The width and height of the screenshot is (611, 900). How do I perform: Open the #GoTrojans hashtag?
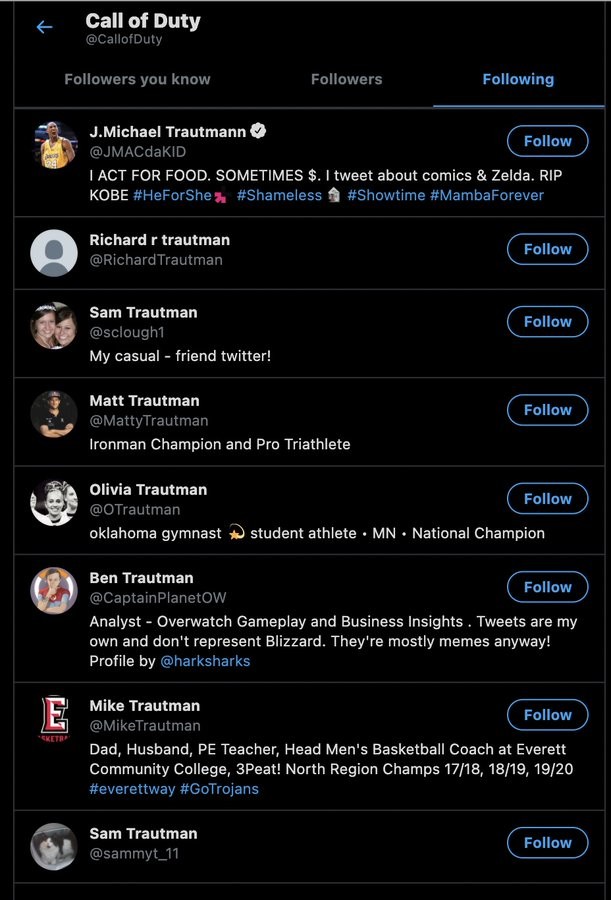(220, 789)
